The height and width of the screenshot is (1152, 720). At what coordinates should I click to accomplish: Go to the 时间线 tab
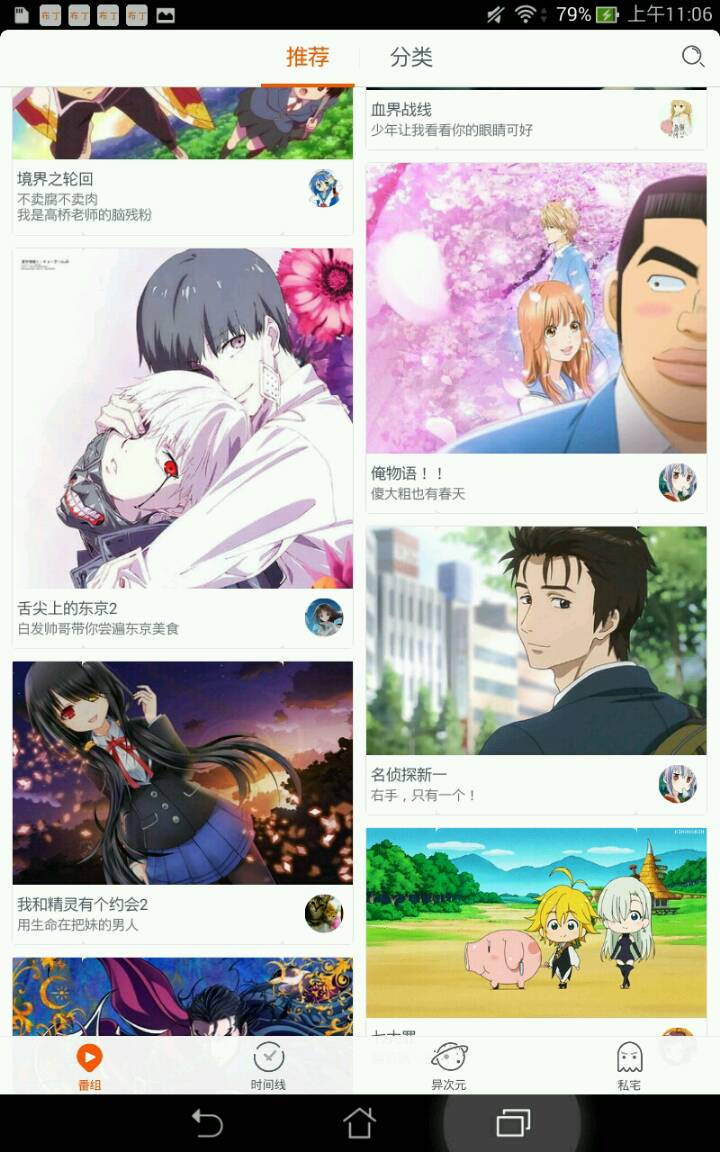(x=268, y=1065)
